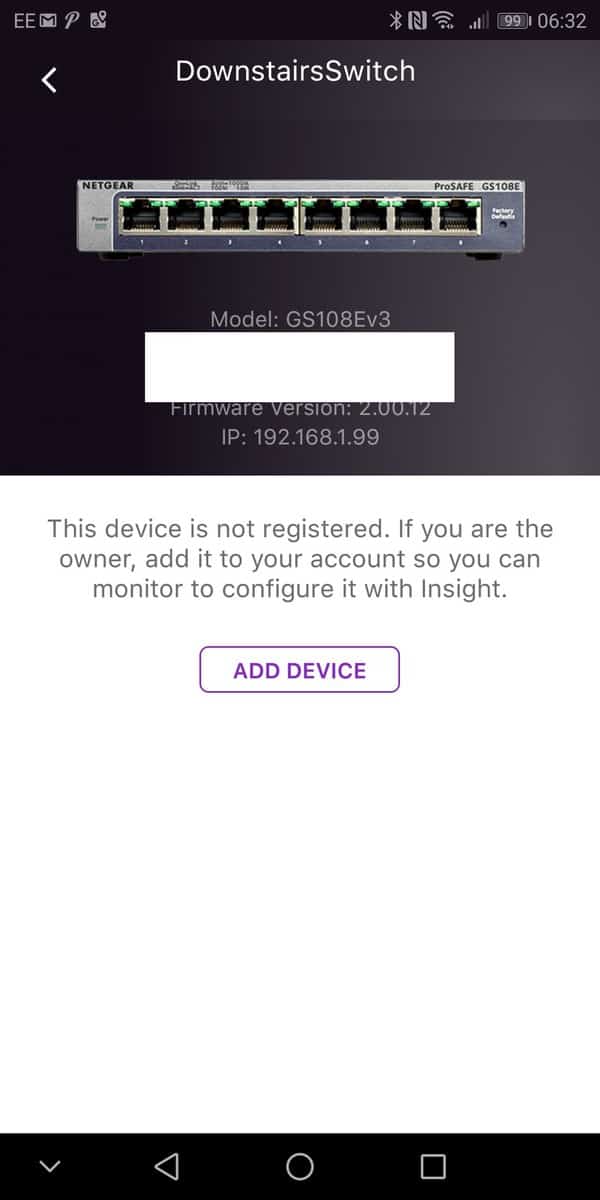Open the recent apps overview
The width and height of the screenshot is (600, 1200).
point(432,1166)
